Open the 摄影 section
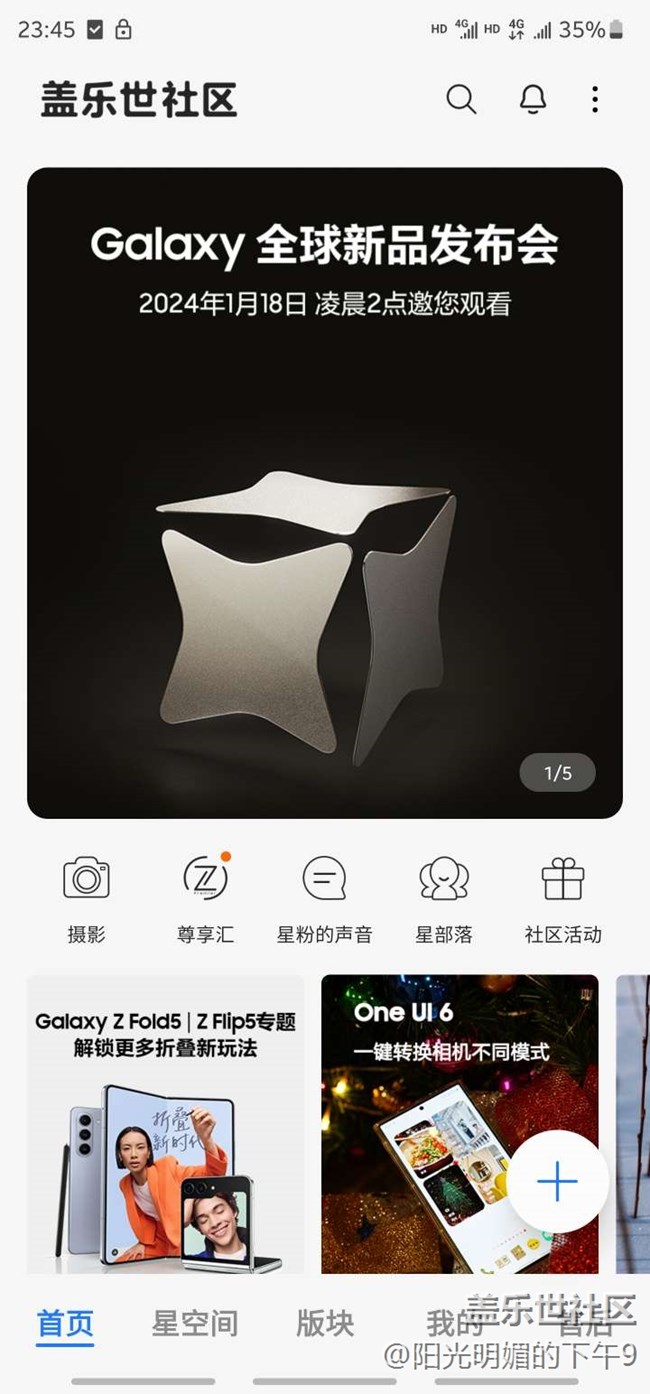The image size is (650, 1394). tap(86, 897)
